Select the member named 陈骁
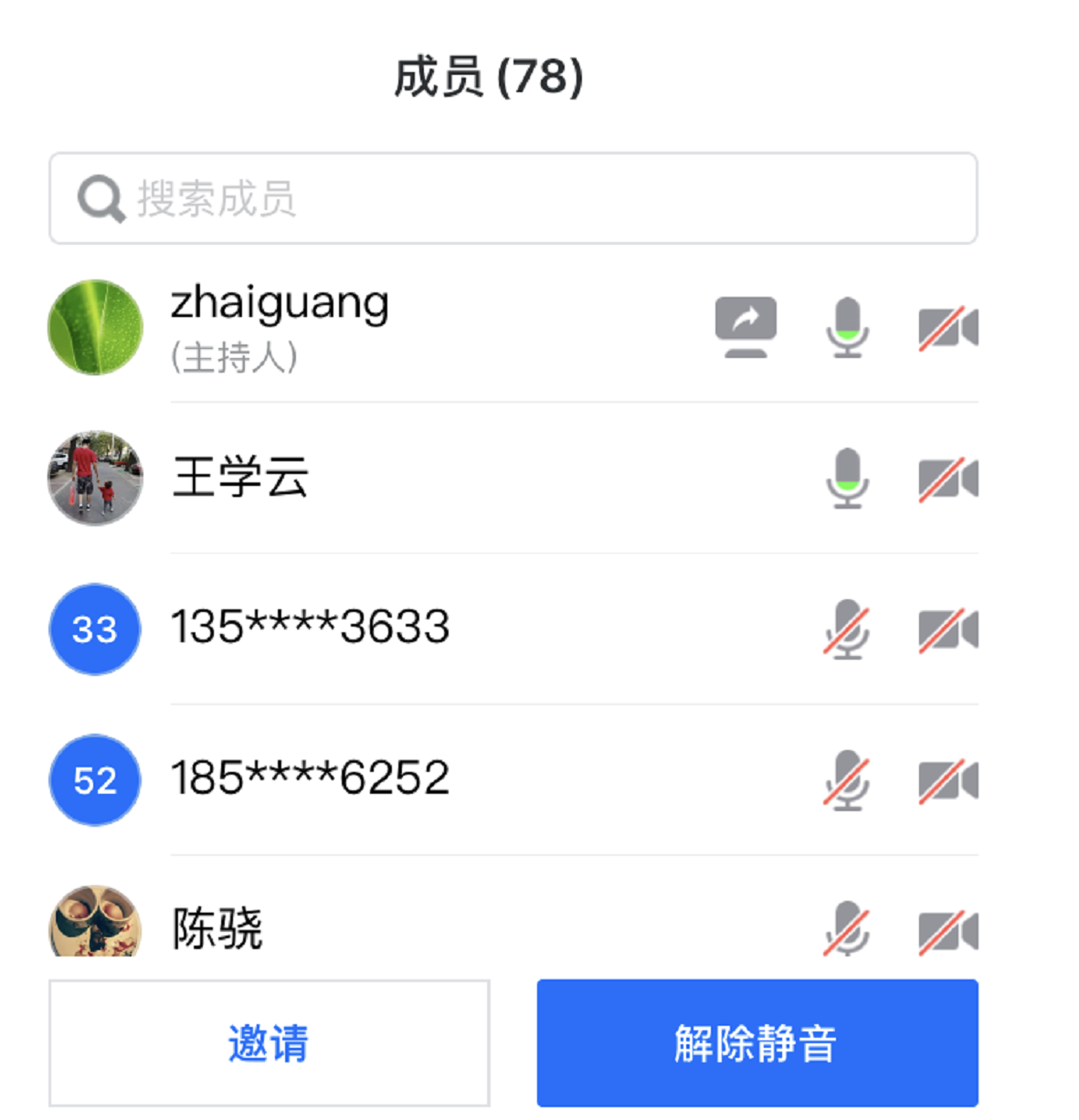 [x=217, y=927]
